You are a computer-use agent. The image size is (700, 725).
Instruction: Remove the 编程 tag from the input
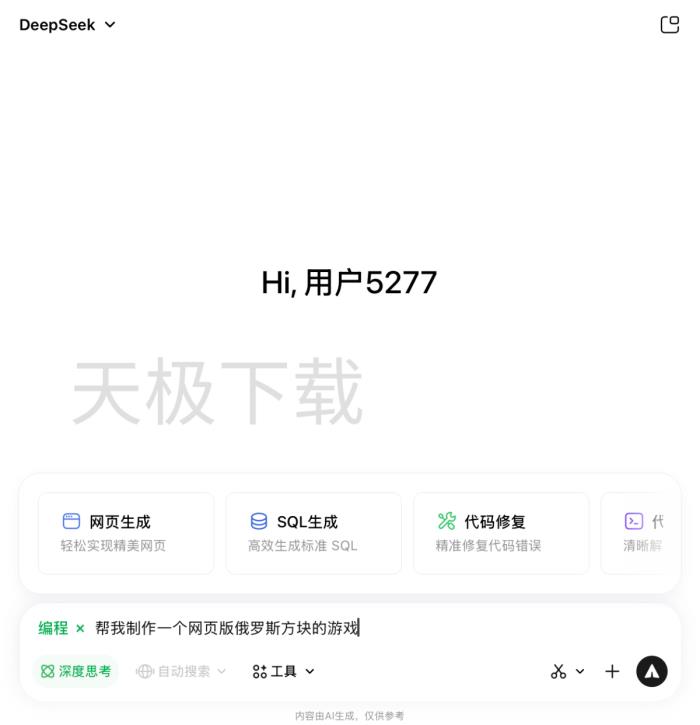tap(80, 629)
